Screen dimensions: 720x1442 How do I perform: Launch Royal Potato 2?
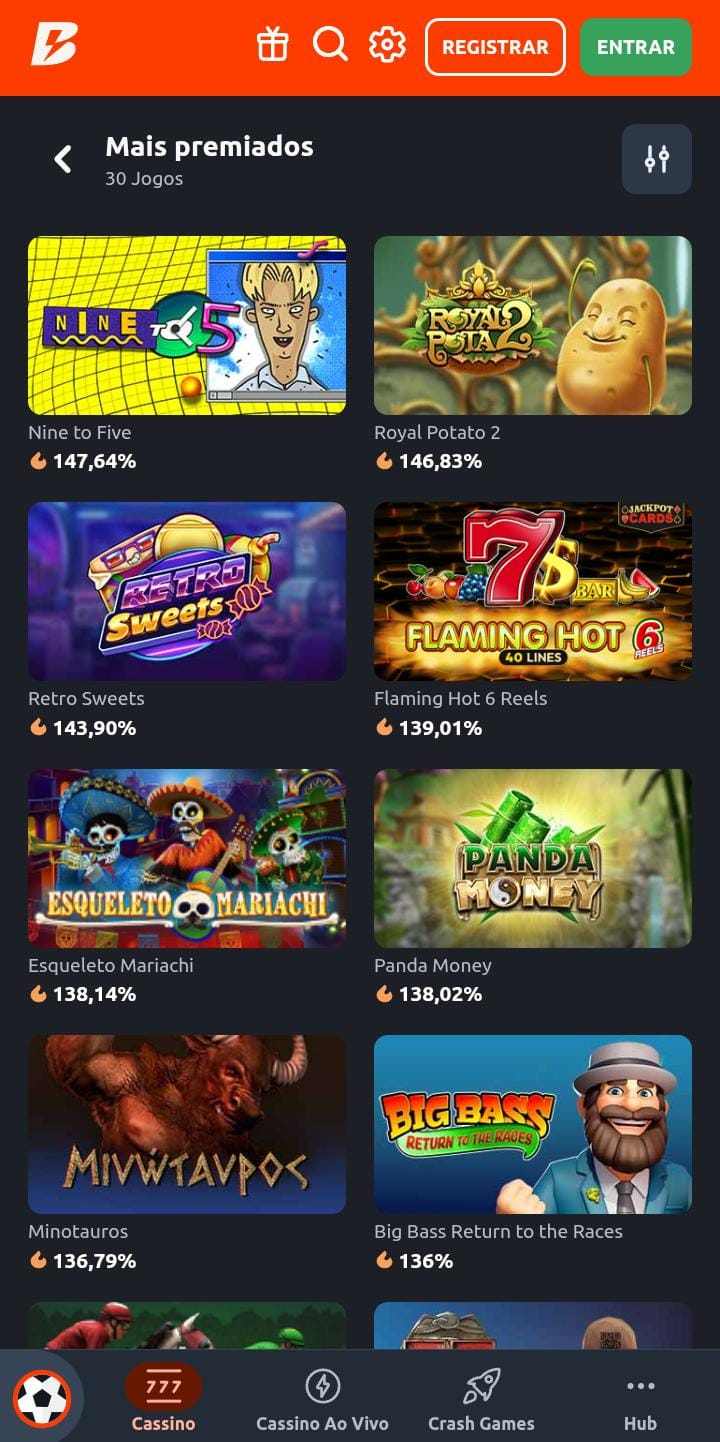coord(532,325)
